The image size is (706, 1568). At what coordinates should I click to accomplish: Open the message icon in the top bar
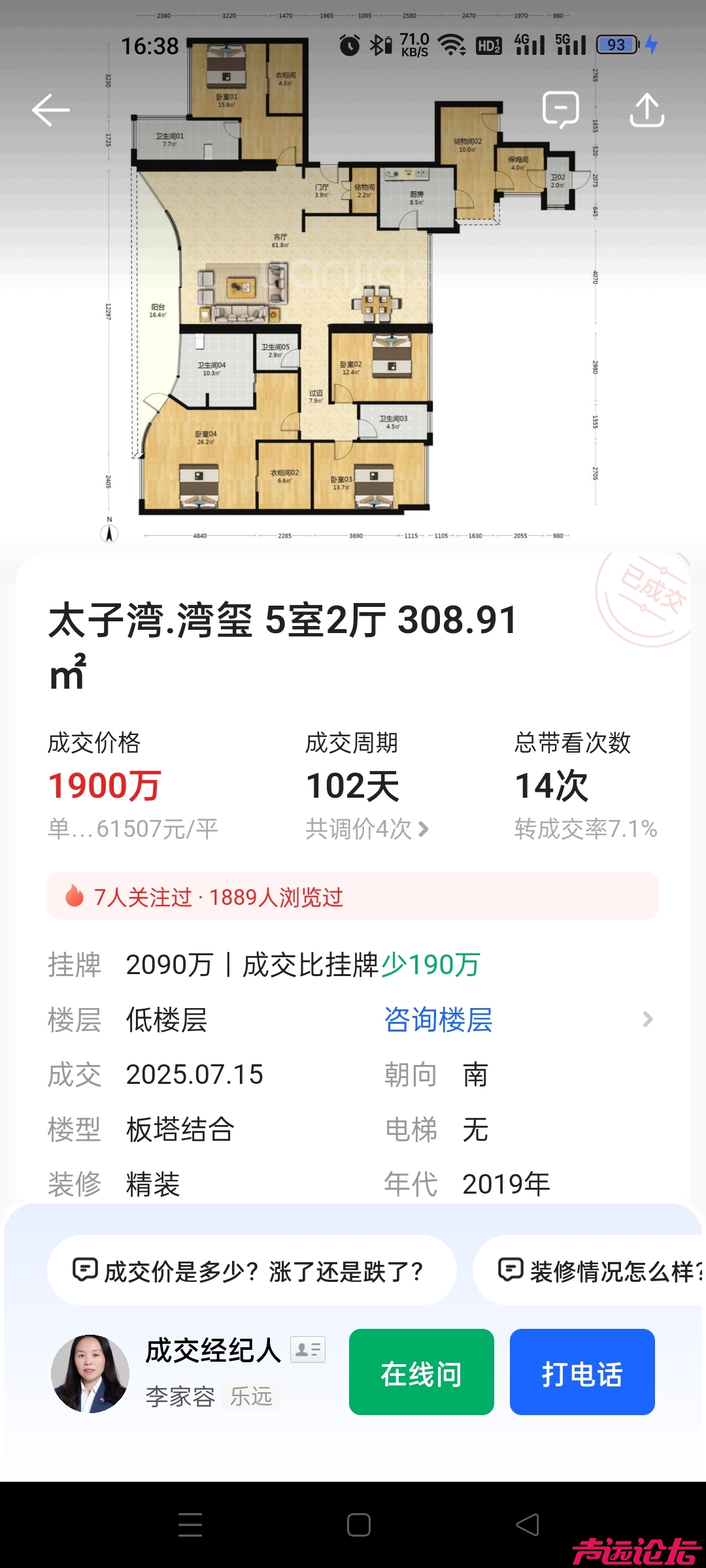[x=560, y=110]
